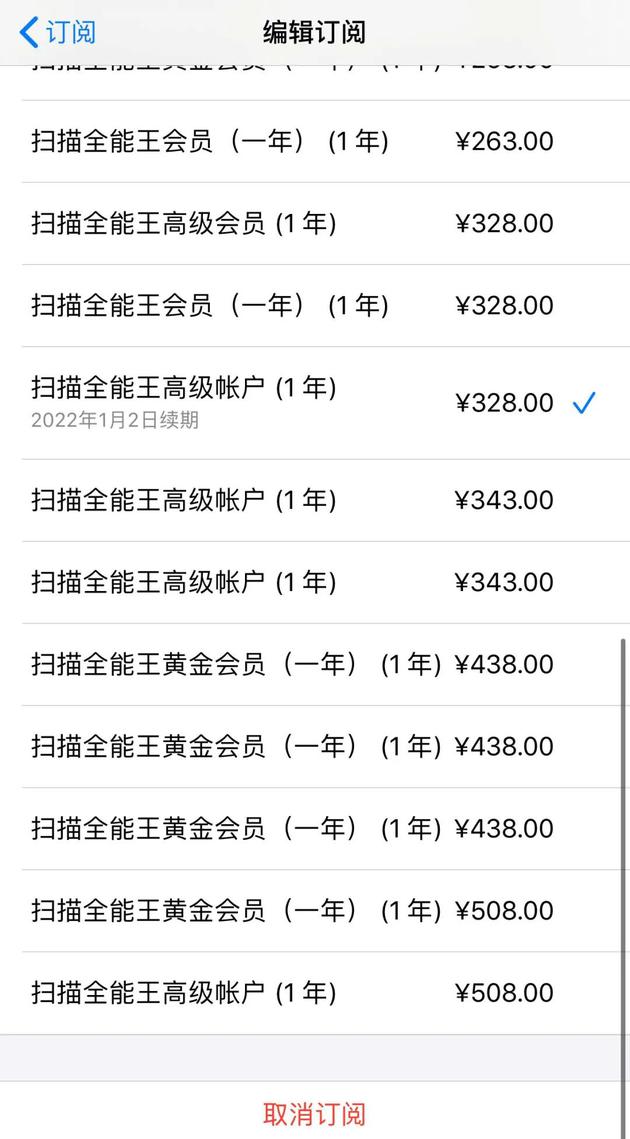The width and height of the screenshot is (630, 1139).
Task: Choose 扫描全能王高级会员 (1年) plan
Action: click(x=315, y=224)
